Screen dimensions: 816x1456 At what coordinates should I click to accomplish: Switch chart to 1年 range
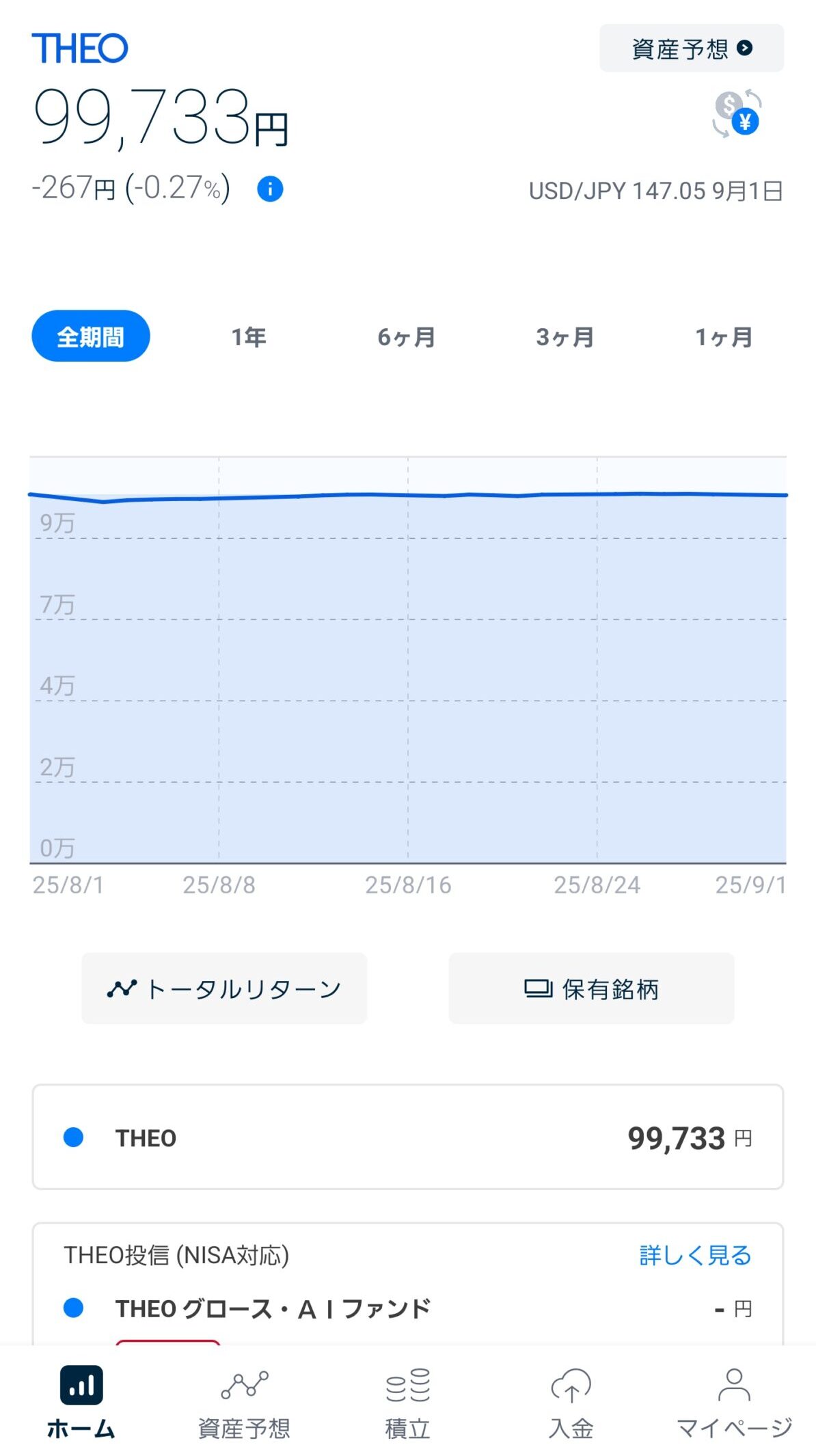[x=249, y=337]
